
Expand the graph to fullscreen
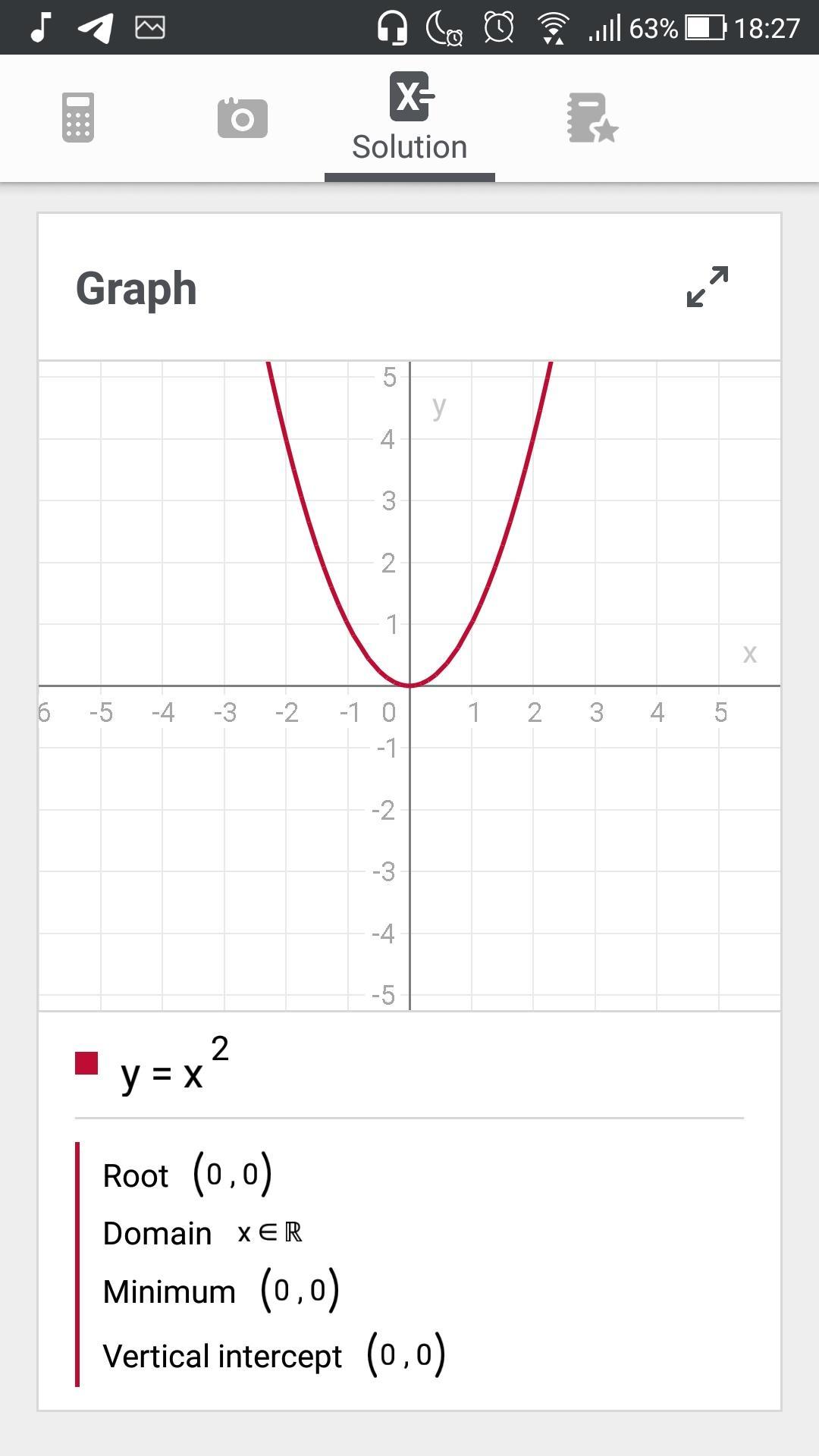click(707, 287)
